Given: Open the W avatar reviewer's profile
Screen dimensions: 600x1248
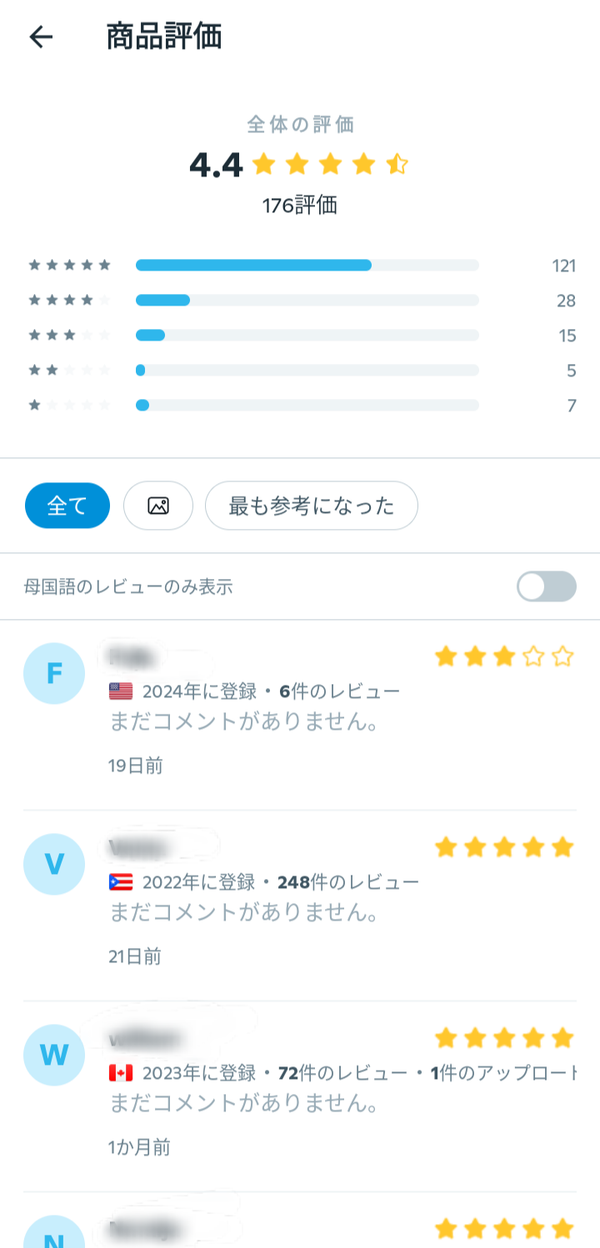Looking at the screenshot, I should pyautogui.click(x=54, y=1055).
